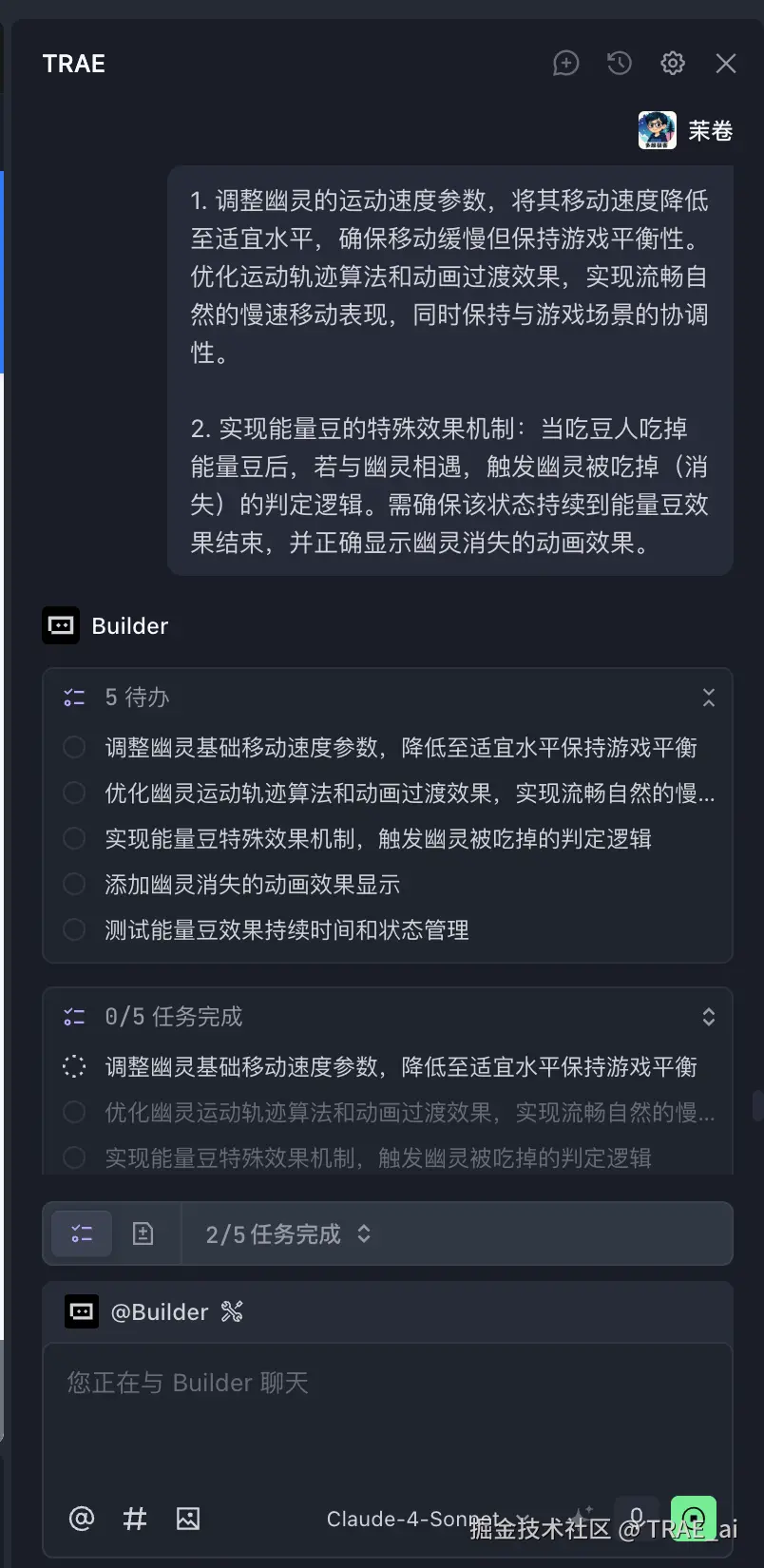Select the task list view button
The width and height of the screenshot is (764, 1568).
point(82,1233)
